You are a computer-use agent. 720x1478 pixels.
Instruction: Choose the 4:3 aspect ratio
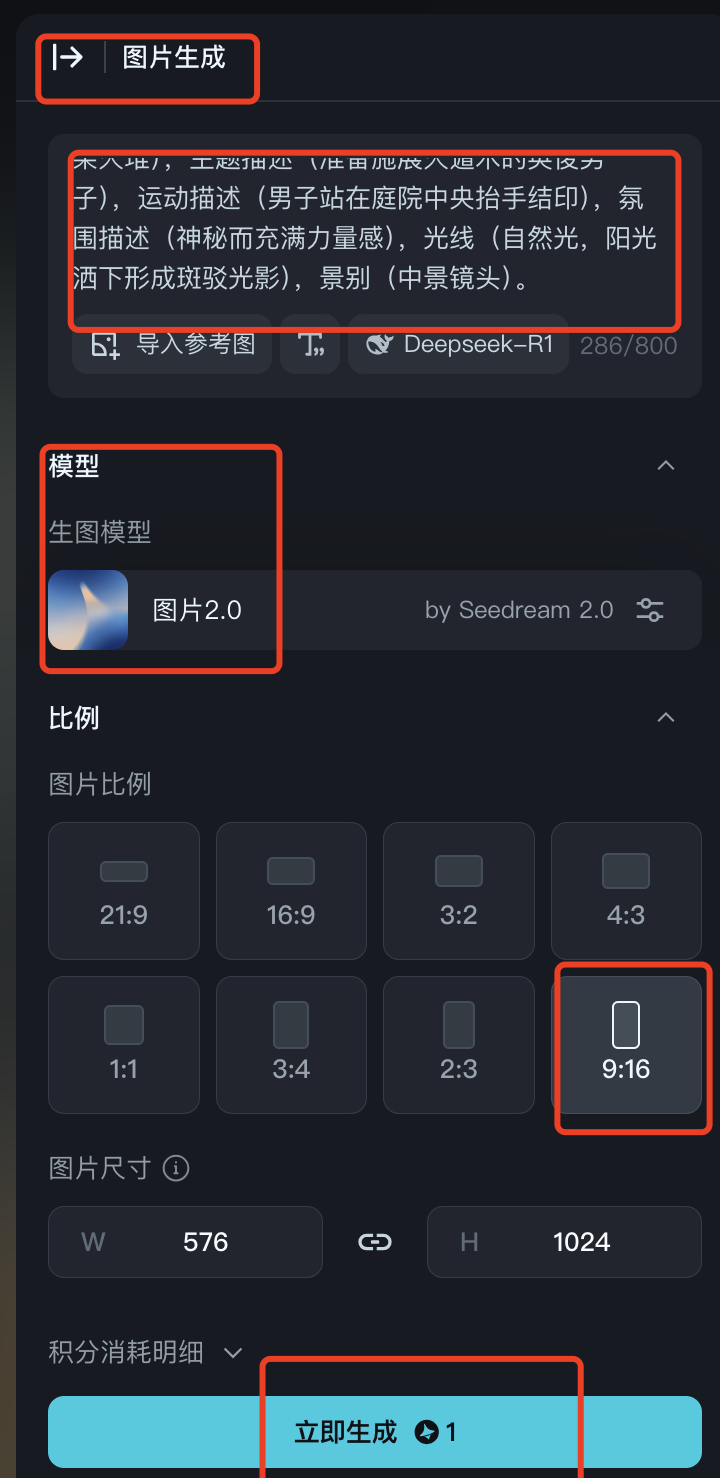[626, 891]
